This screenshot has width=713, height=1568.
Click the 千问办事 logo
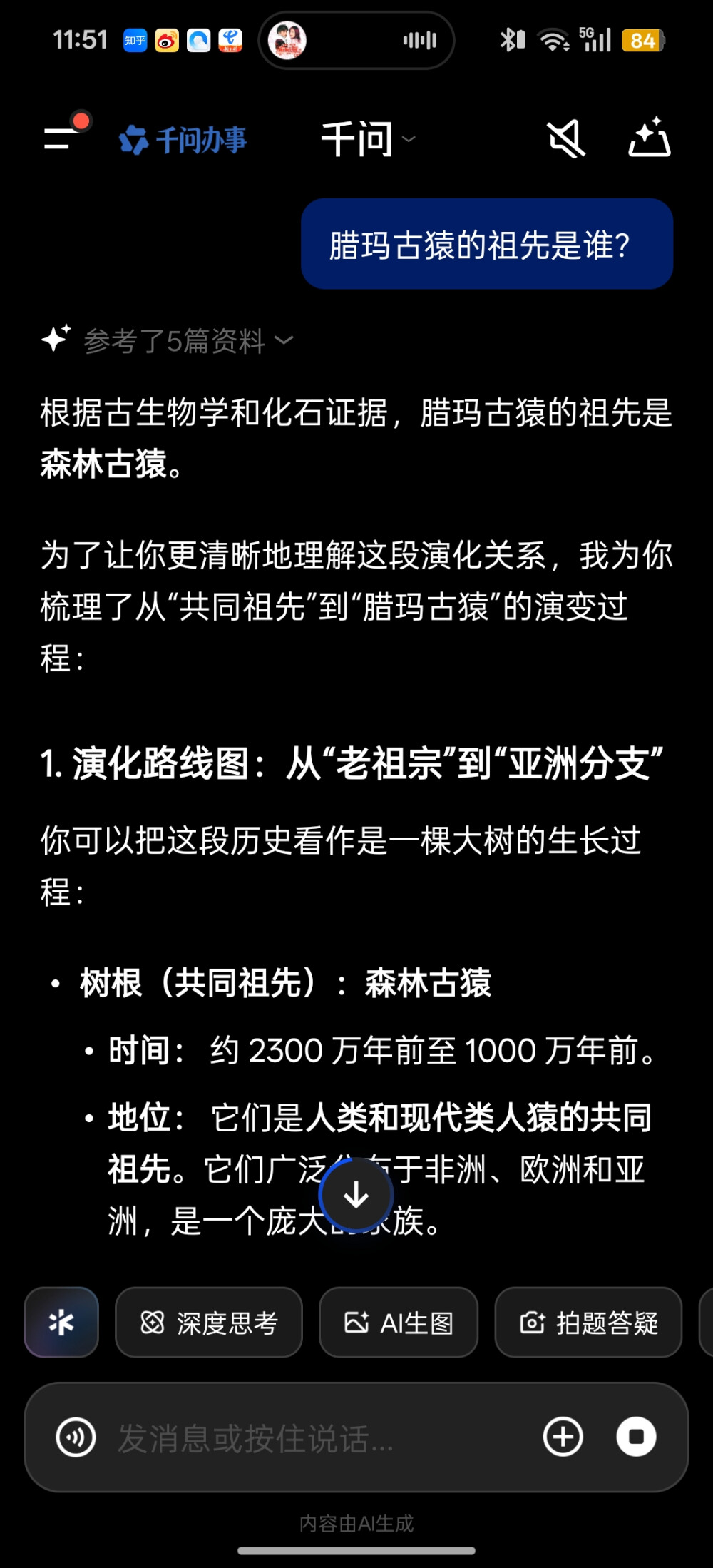tap(182, 139)
